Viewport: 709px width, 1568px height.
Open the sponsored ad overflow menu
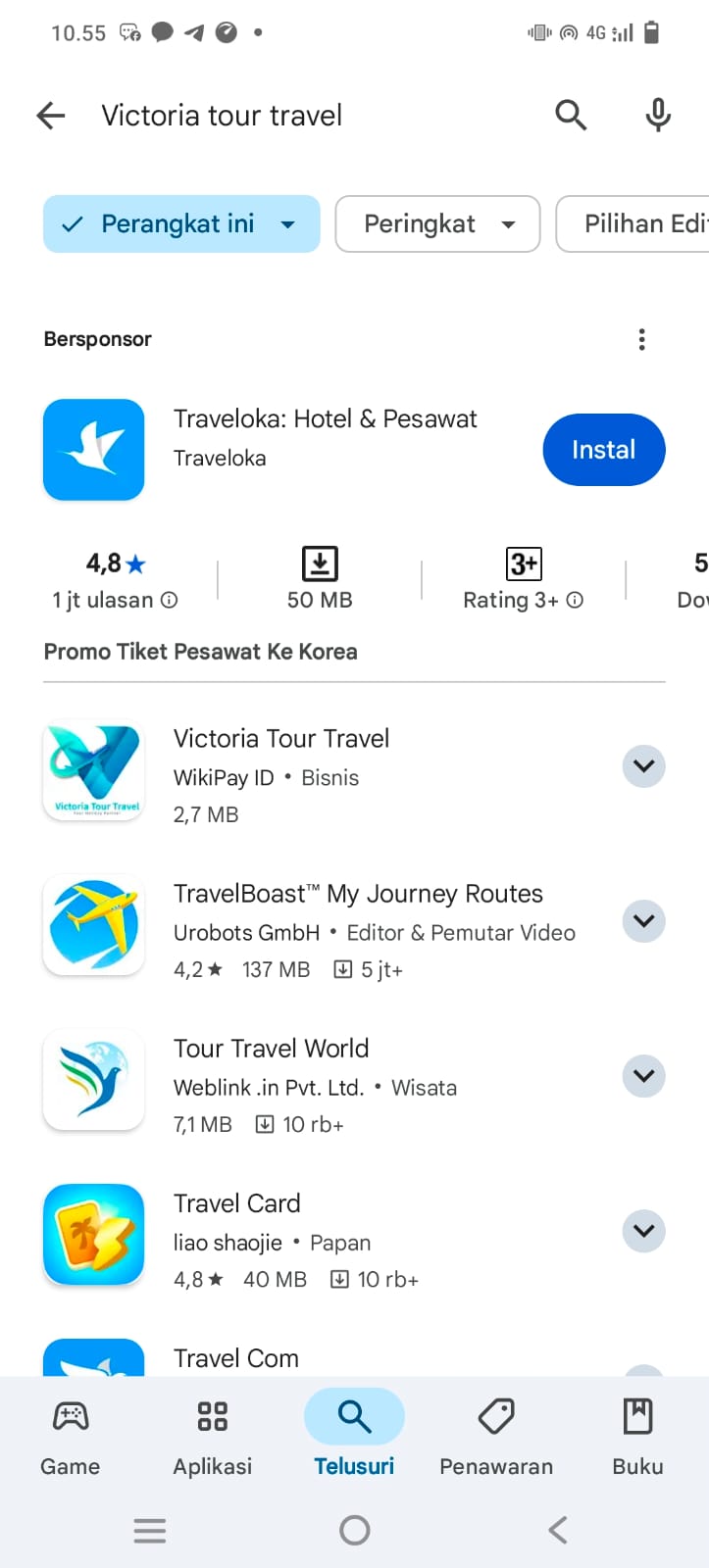(x=641, y=340)
